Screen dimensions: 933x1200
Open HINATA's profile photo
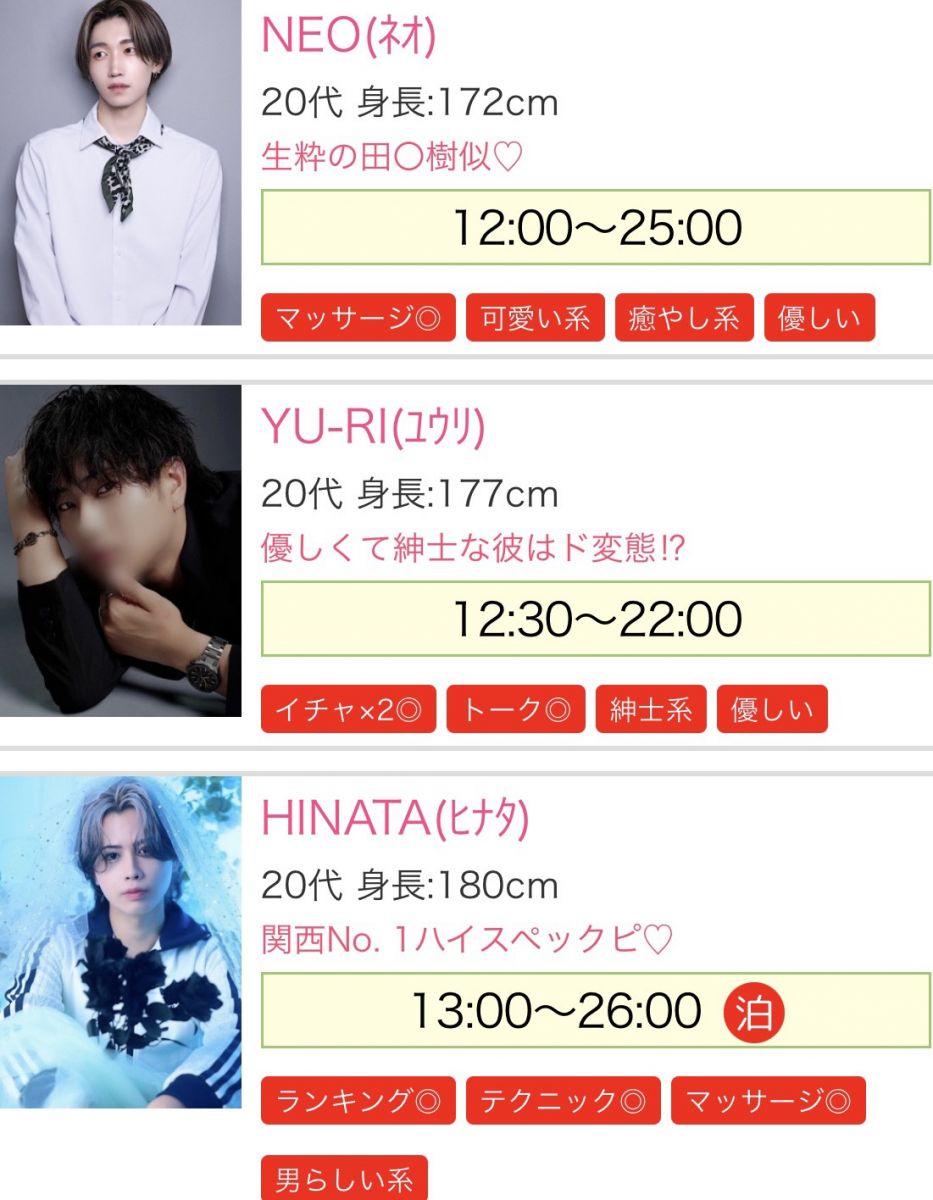(120, 942)
